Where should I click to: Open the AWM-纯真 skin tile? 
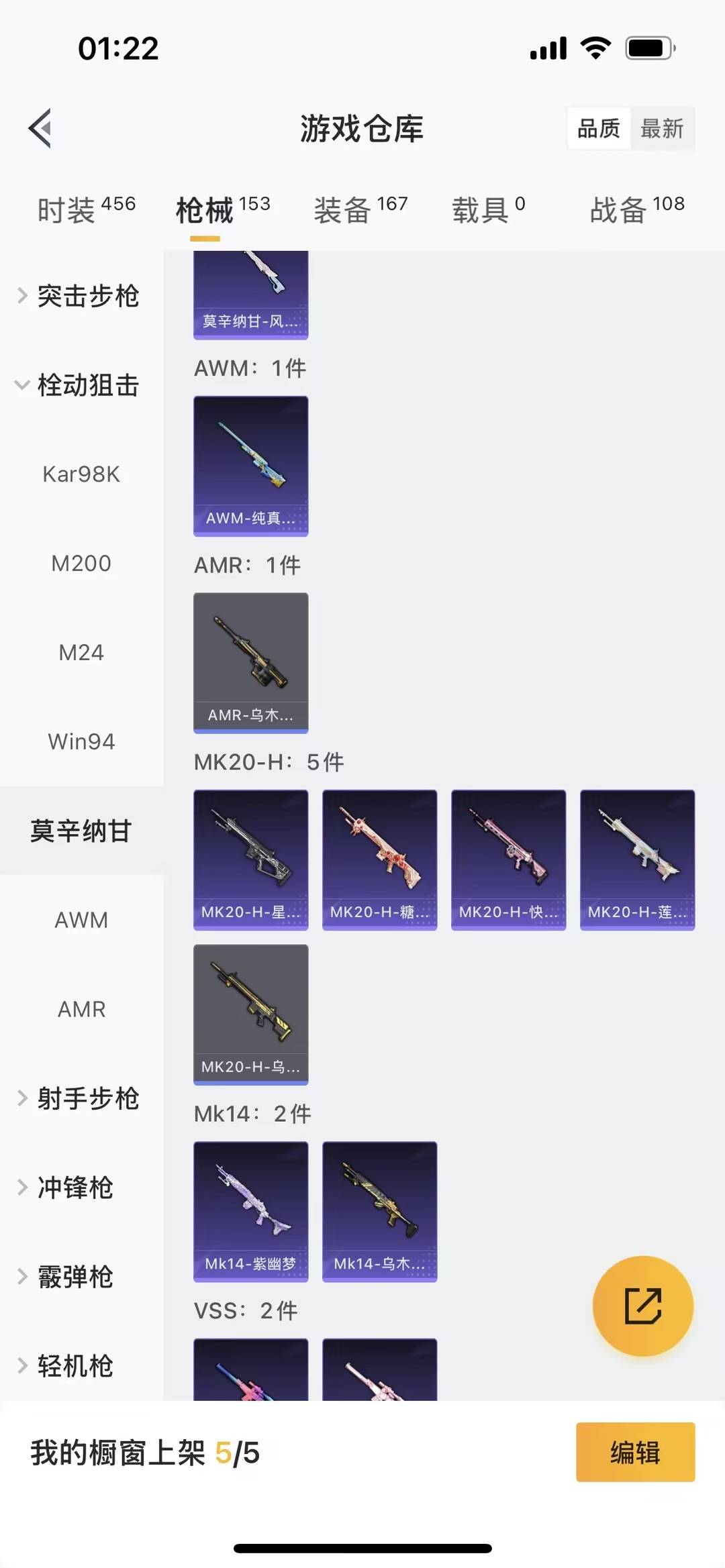click(x=250, y=466)
